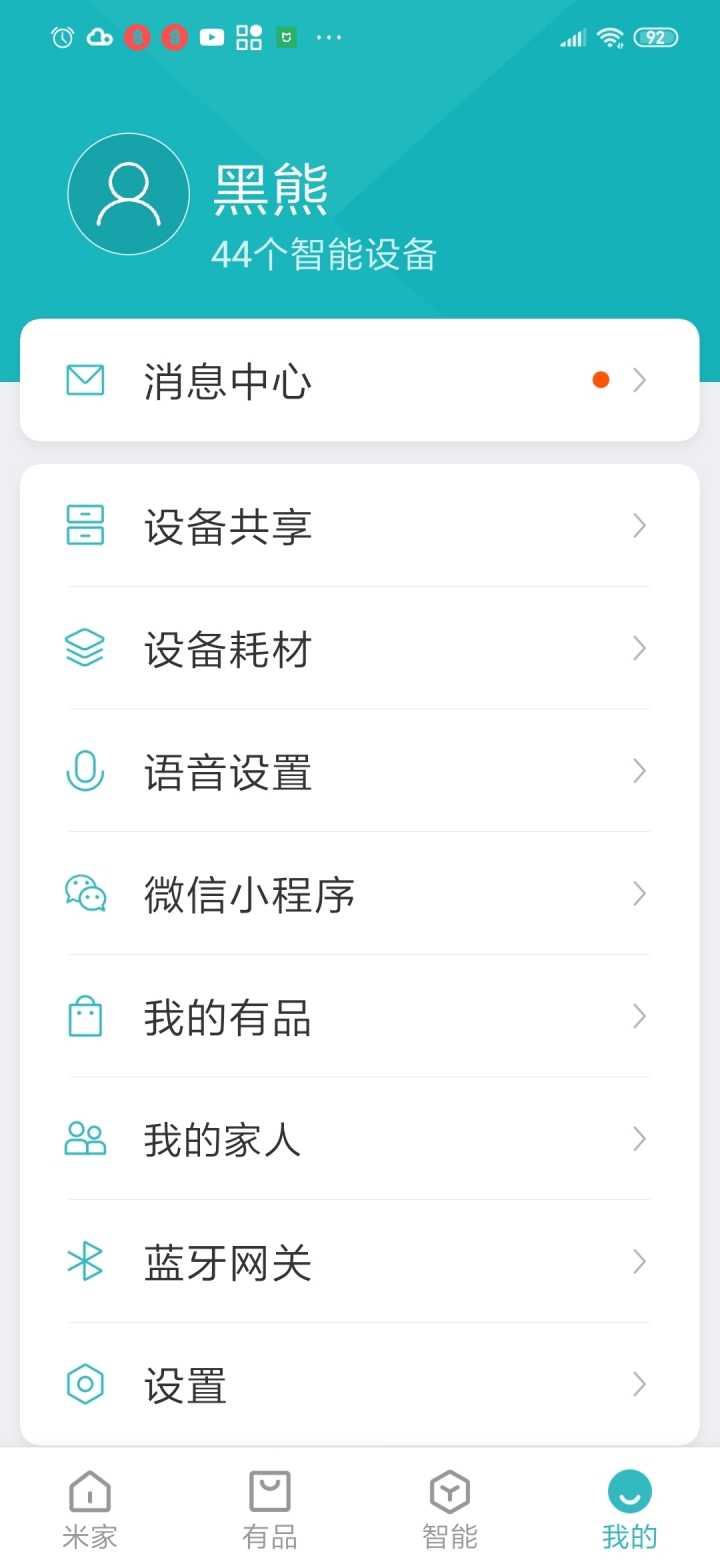This screenshot has width=720, height=1560.
Task: Open 我的有品 row
Action: click(x=360, y=1016)
